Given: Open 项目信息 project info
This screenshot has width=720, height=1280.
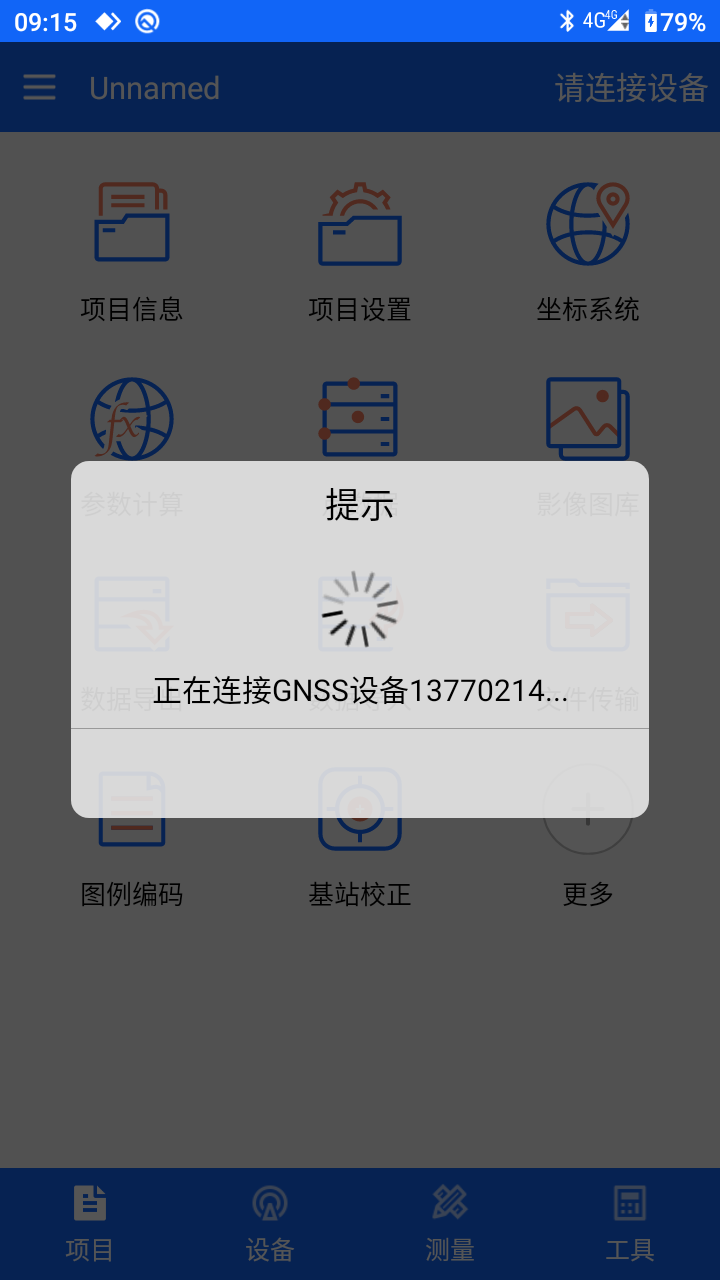Looking at the screenshot, I should [x=132, y=251].
